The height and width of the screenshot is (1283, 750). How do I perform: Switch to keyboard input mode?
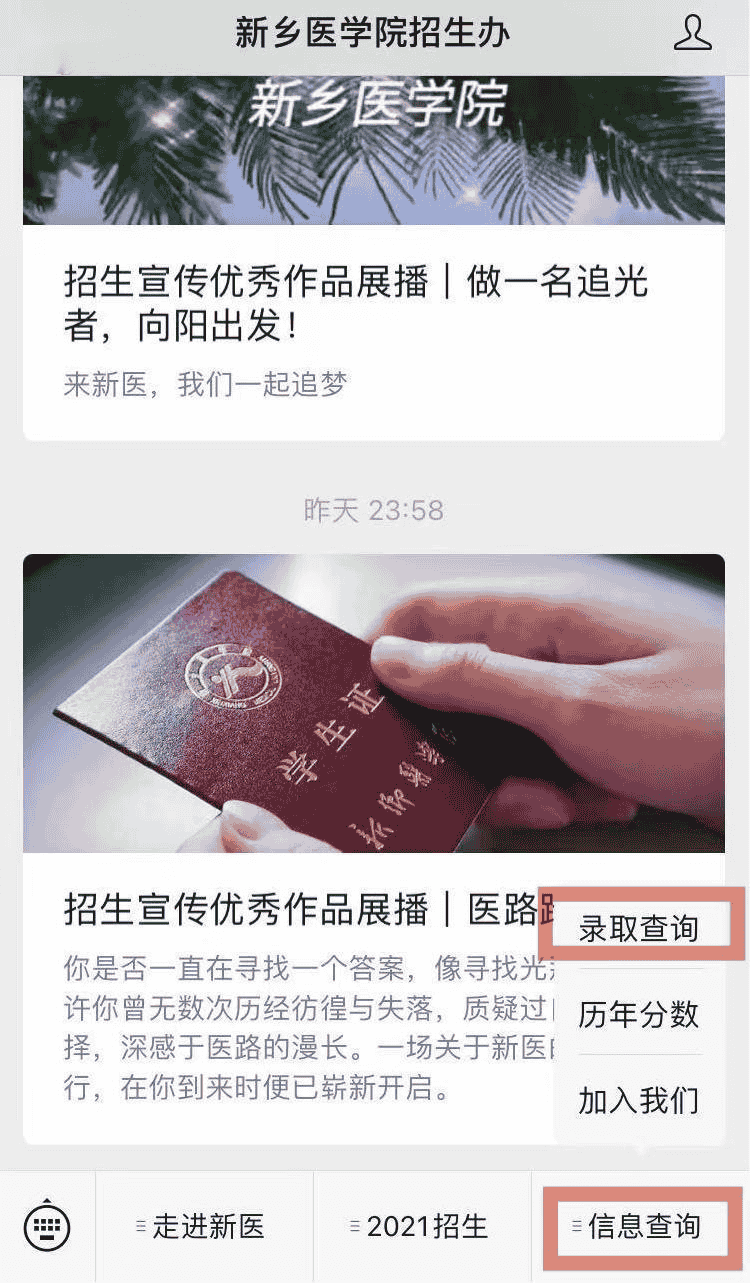click(x=47, y=1226)
